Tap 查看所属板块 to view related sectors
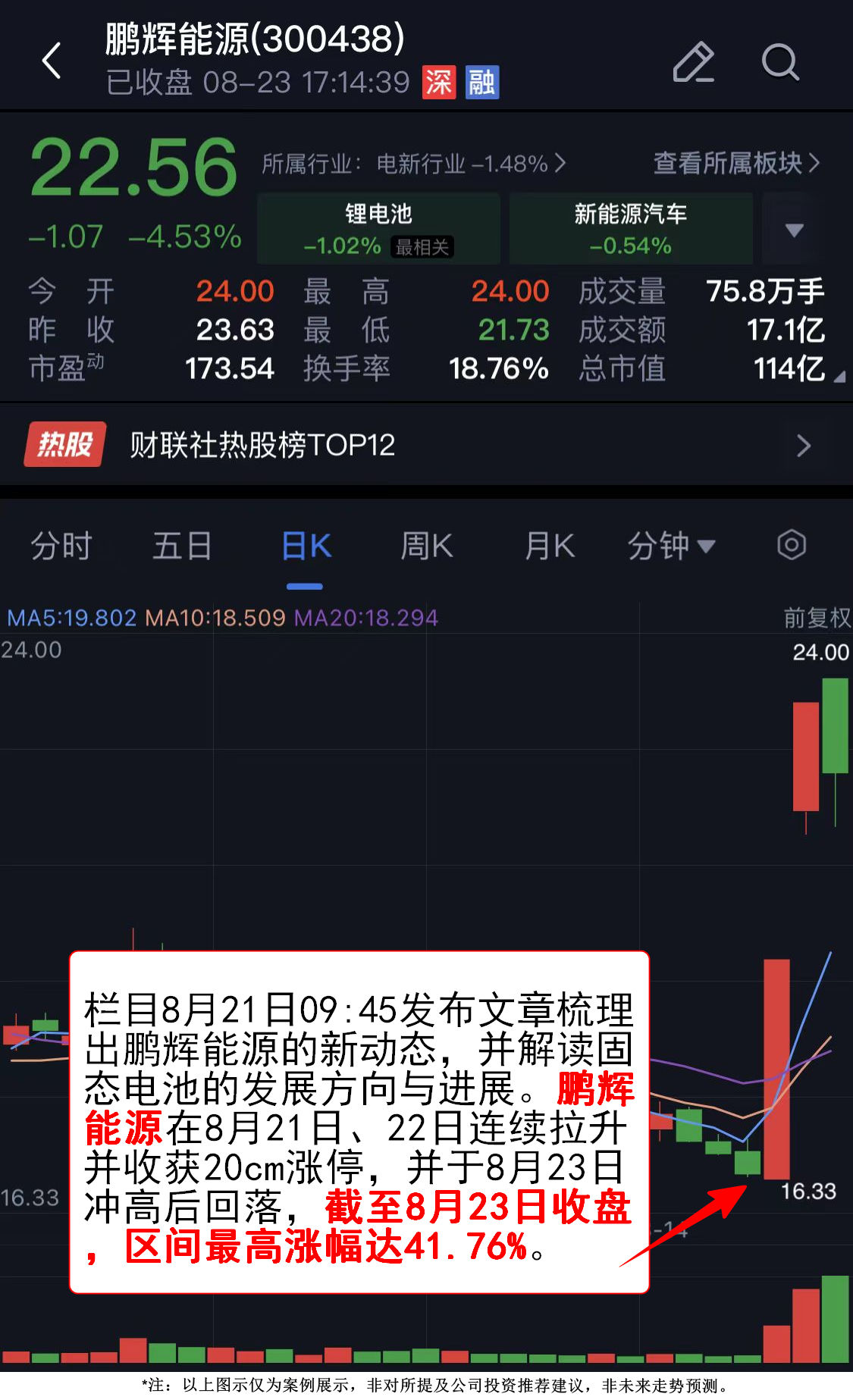Image resolution: width=853 pixels, height=1400 pixels. [735, 163]
